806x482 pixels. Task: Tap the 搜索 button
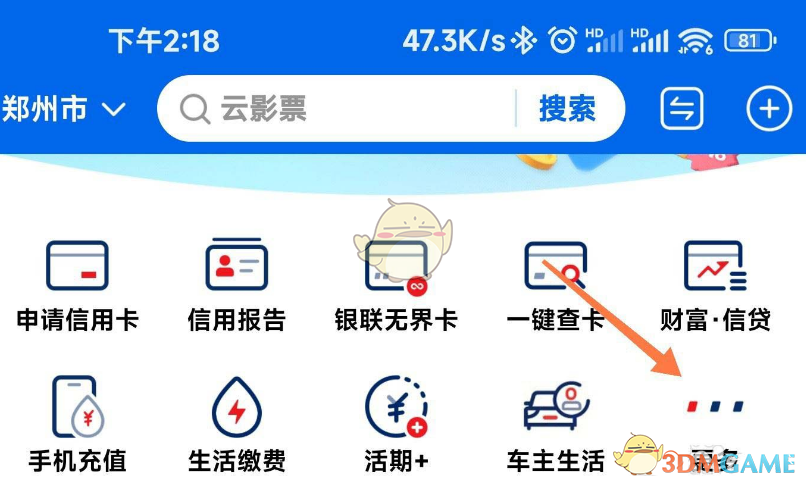coord(567,108)
